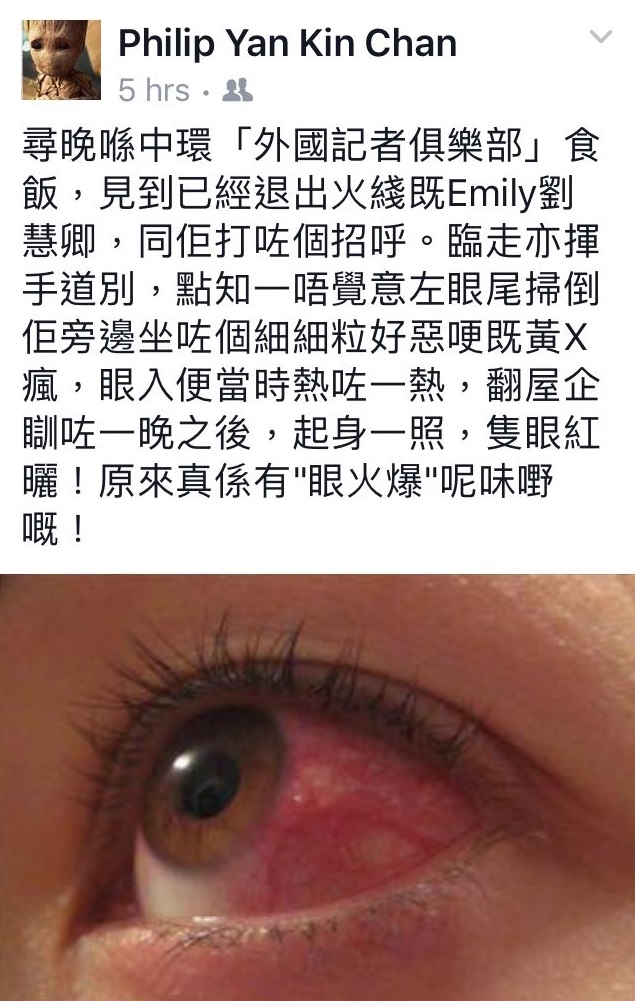View the red eye photo full screen
Screen dimensions: 635x1001
coord(317,787)
